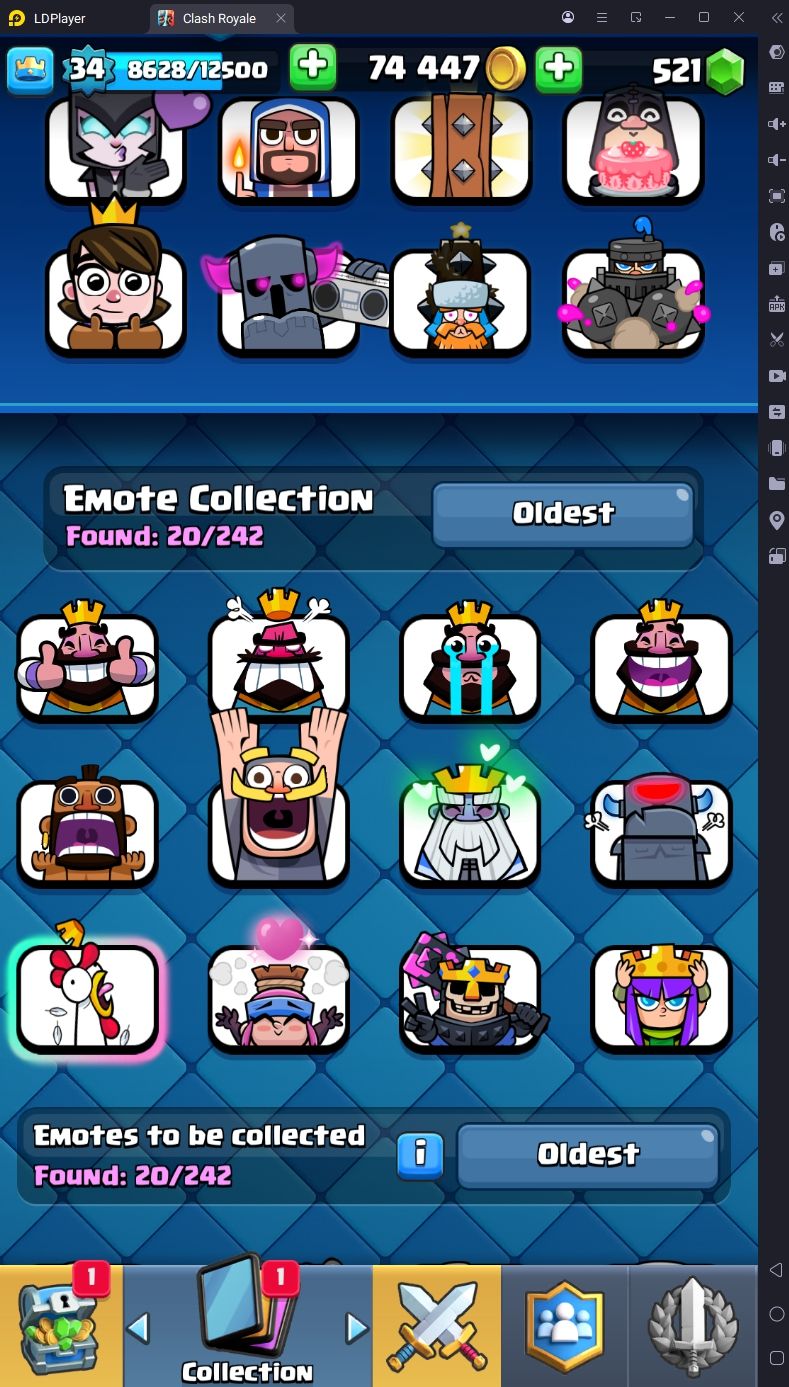Tap the right arrow beside Collection

[x=356, y=1328]
